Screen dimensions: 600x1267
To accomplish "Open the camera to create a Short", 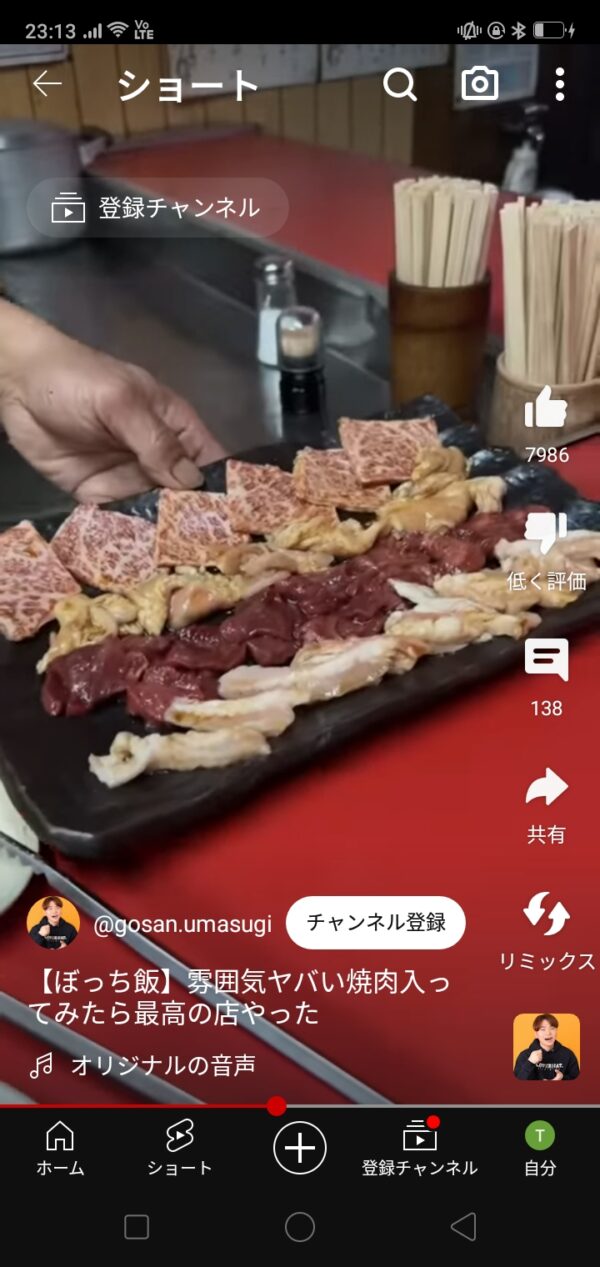I will click(x=480, y=85).
